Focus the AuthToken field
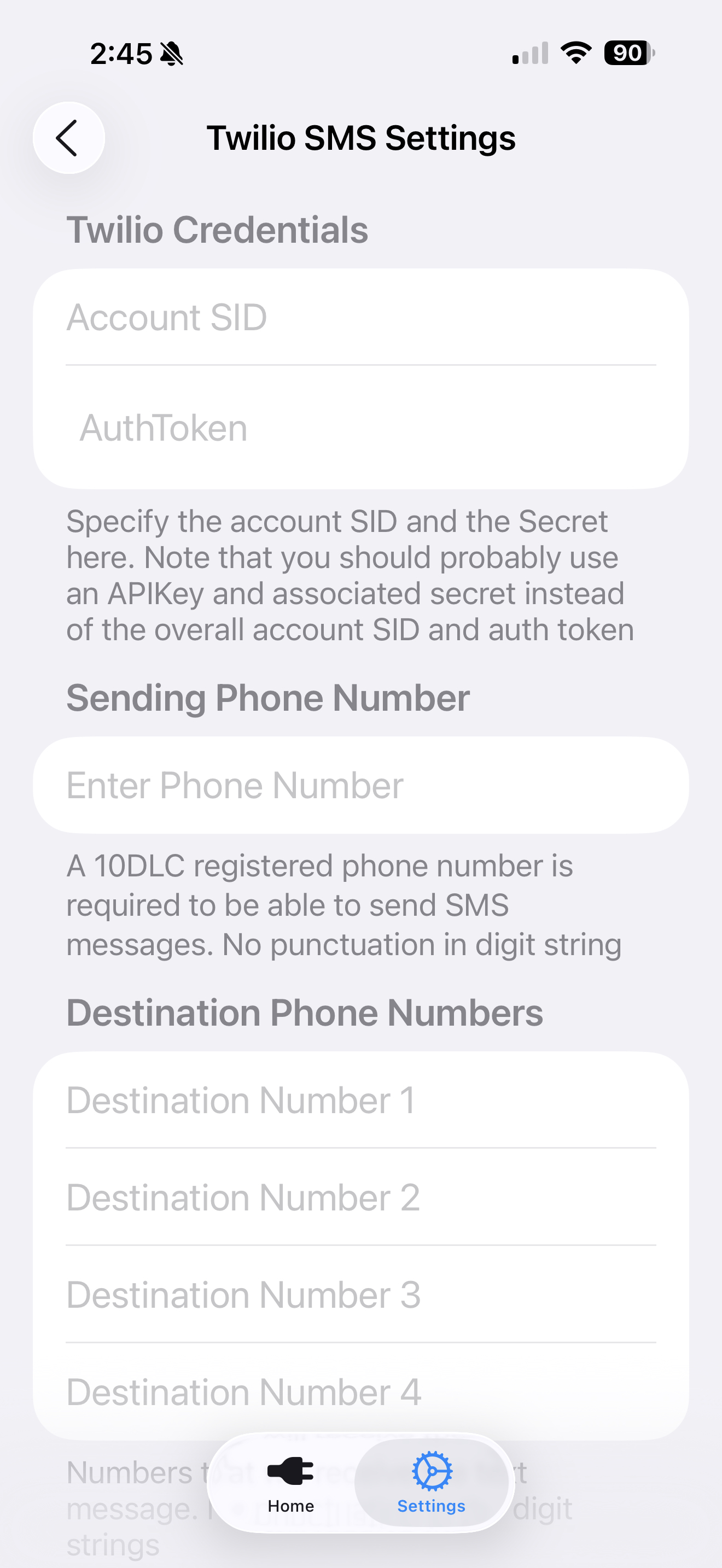The width and height of the screenshot is (722, 1568). 360,428
